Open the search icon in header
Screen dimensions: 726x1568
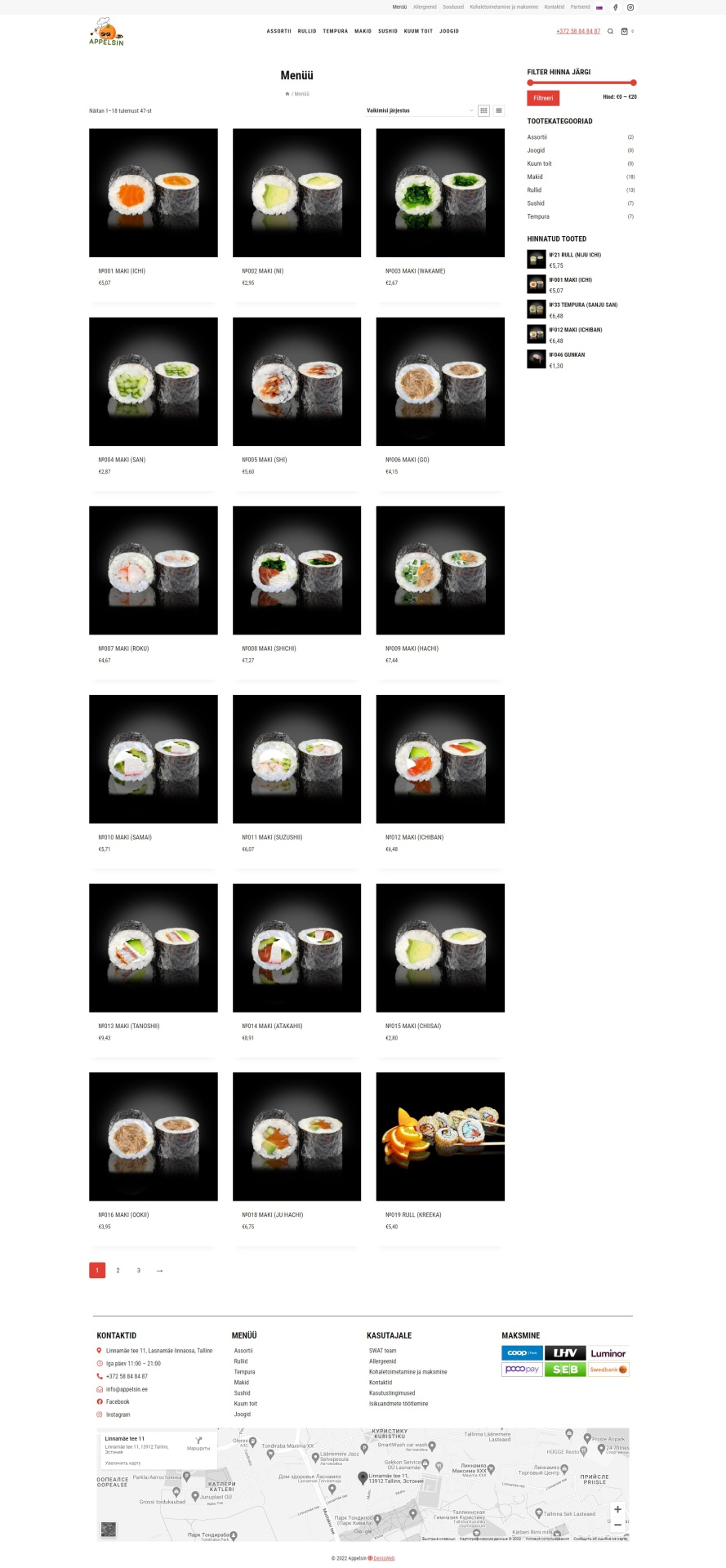pos(610,31)
